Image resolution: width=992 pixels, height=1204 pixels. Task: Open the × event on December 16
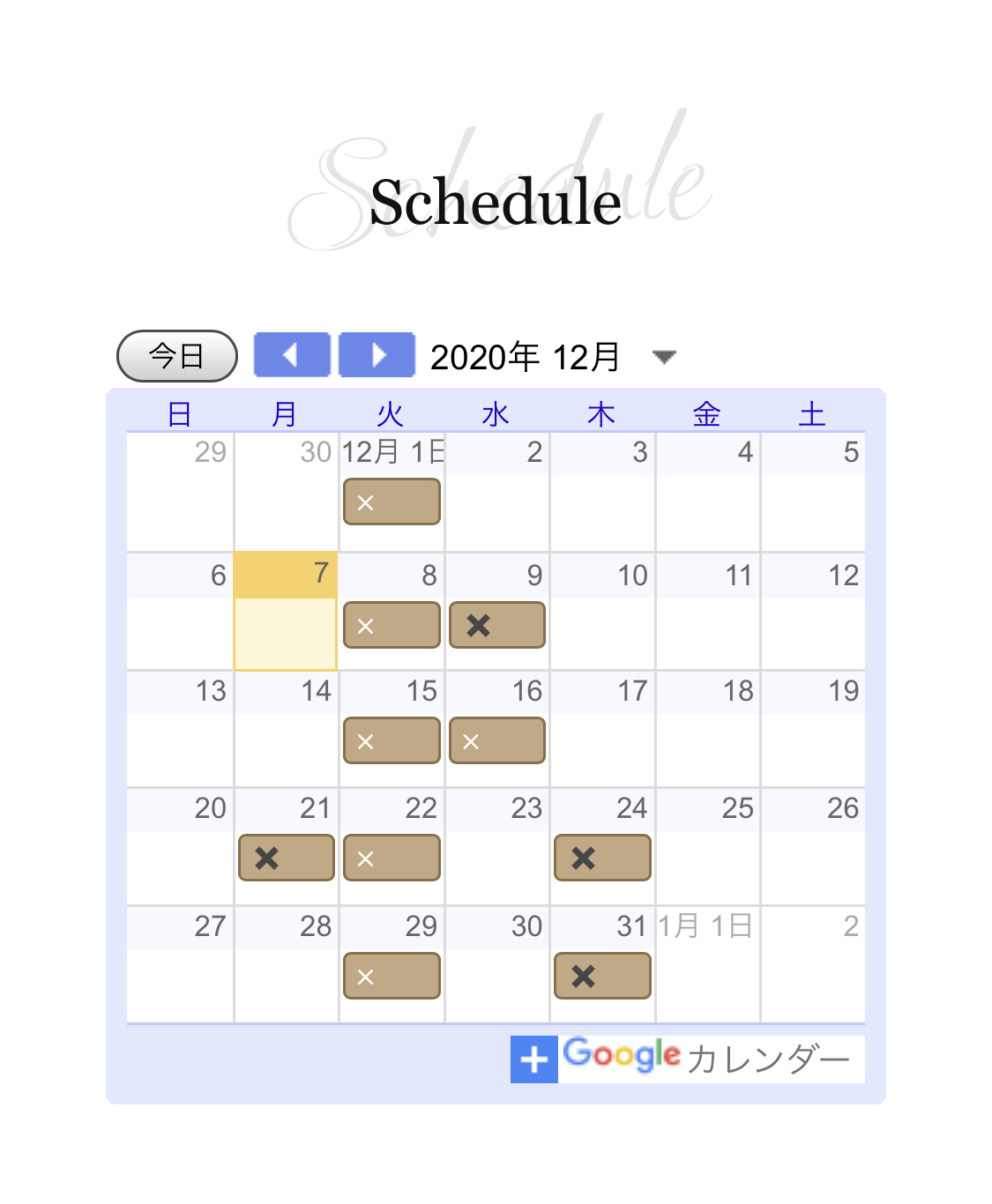[497, 741]
